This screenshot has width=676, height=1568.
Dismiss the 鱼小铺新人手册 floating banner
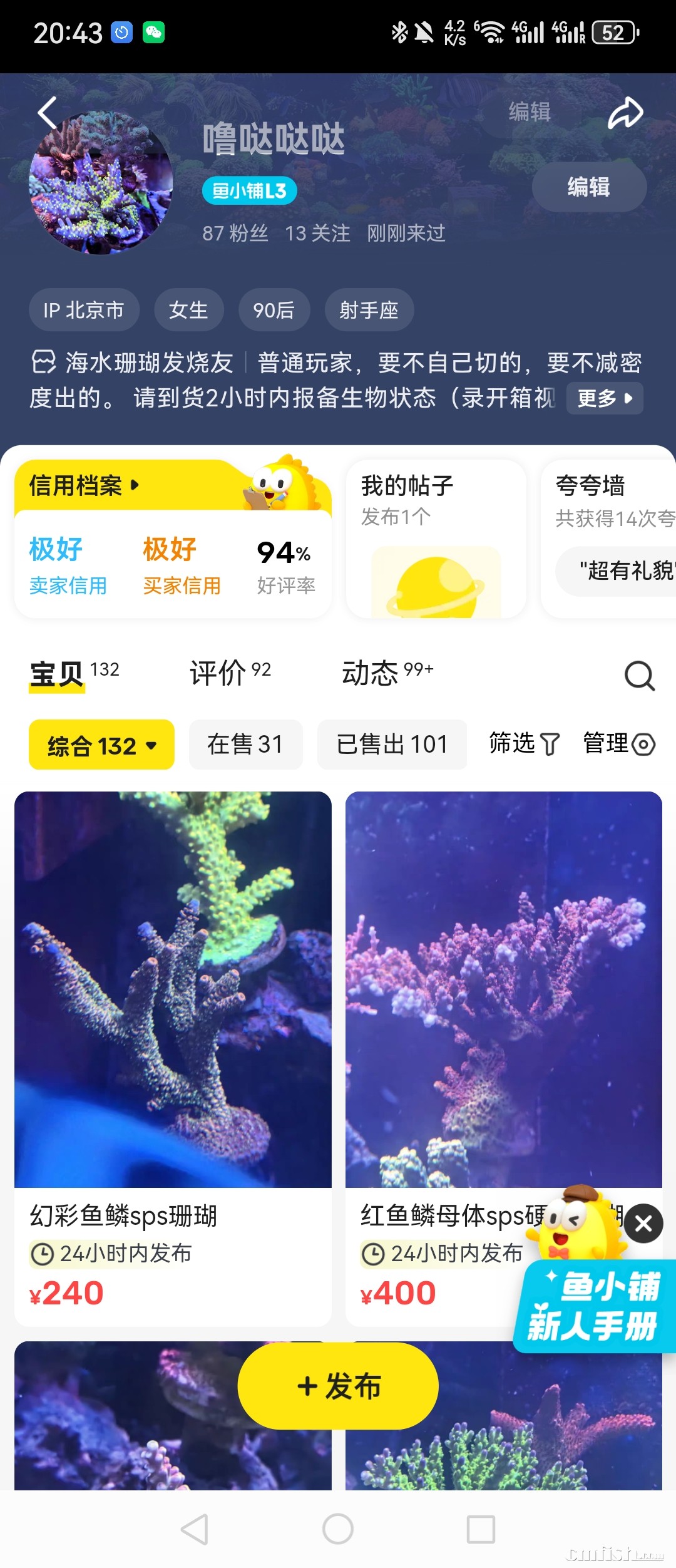pos(643,1223)
